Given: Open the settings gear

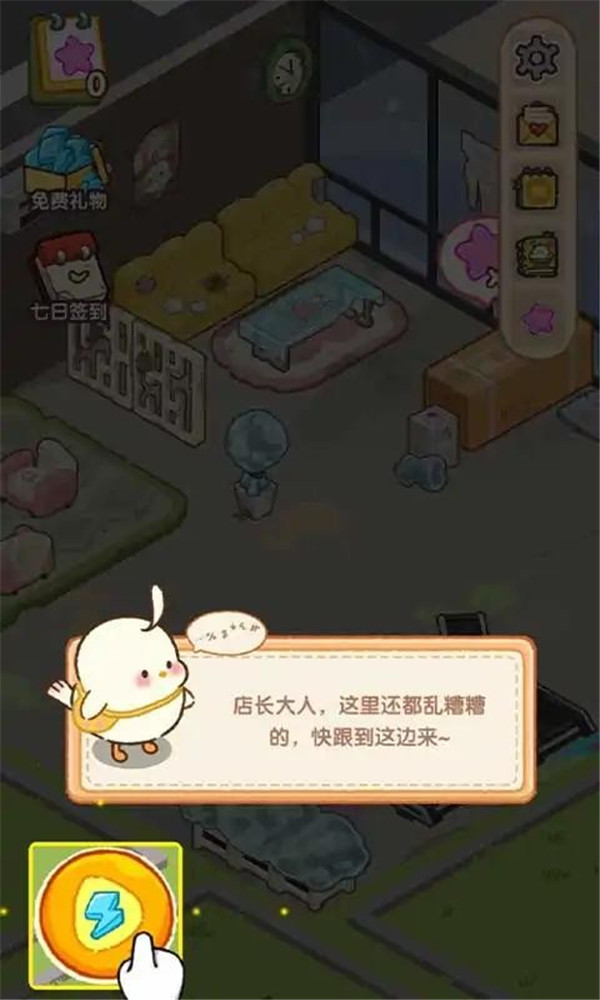Looking at the screenshot, I should (x=537, y=60).
